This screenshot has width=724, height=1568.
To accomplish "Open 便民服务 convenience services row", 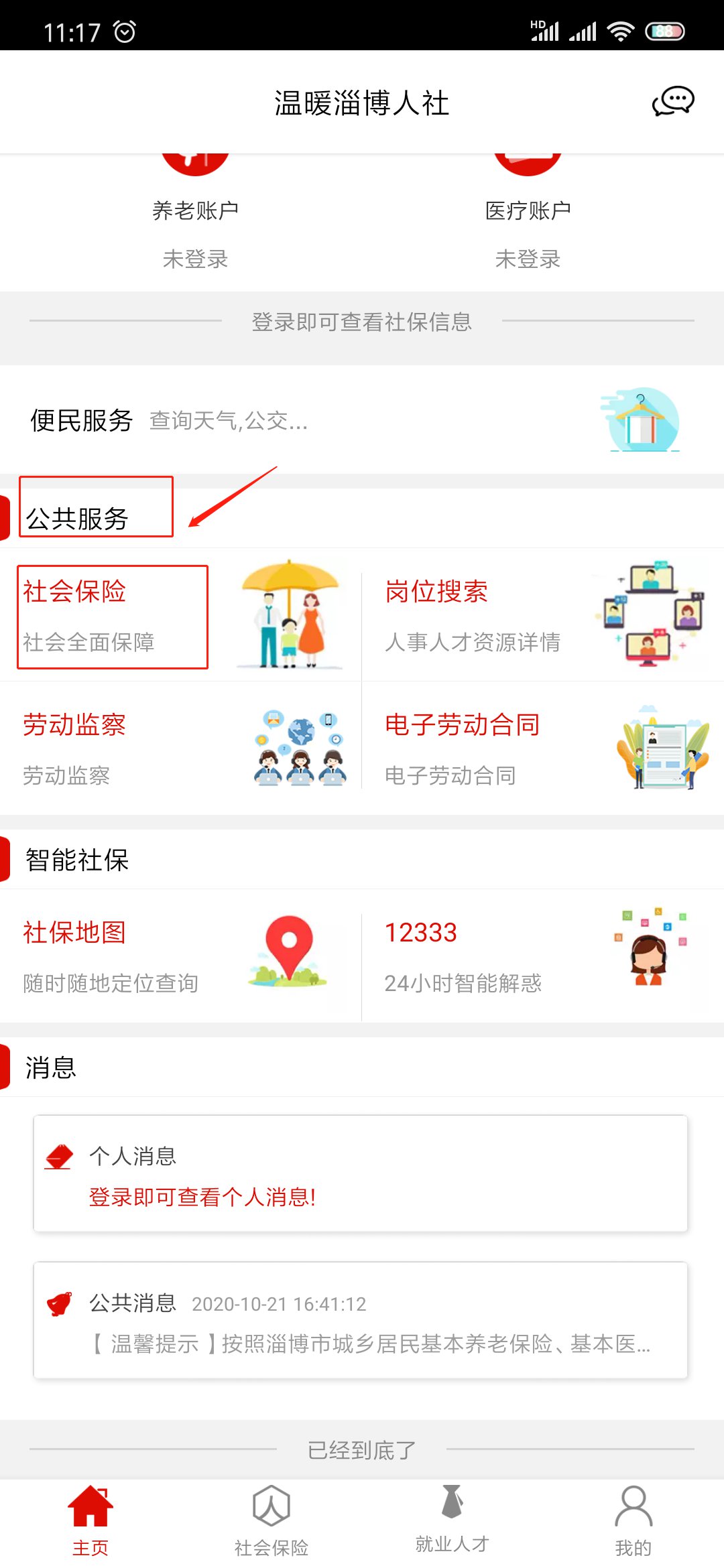I will [362, 420].
